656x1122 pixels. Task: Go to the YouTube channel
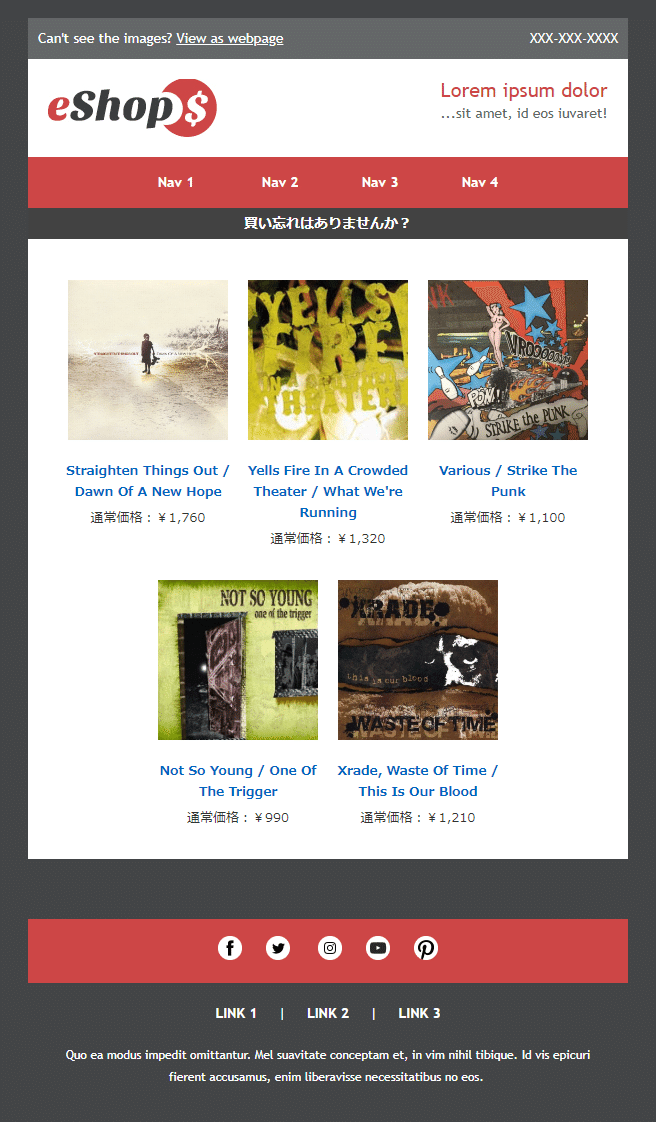click(378, 948)
